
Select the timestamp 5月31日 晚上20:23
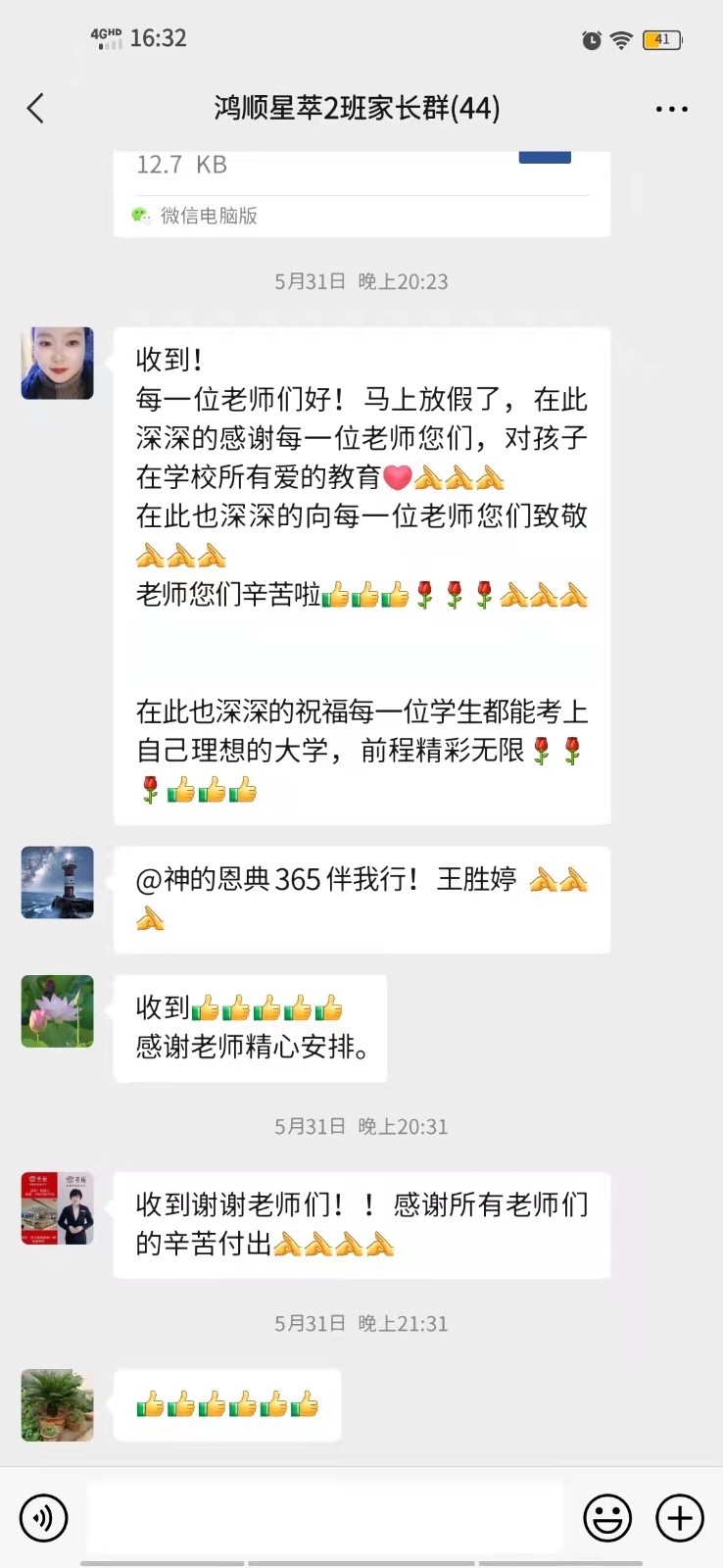pyautogui.click(x=361, y=281)
